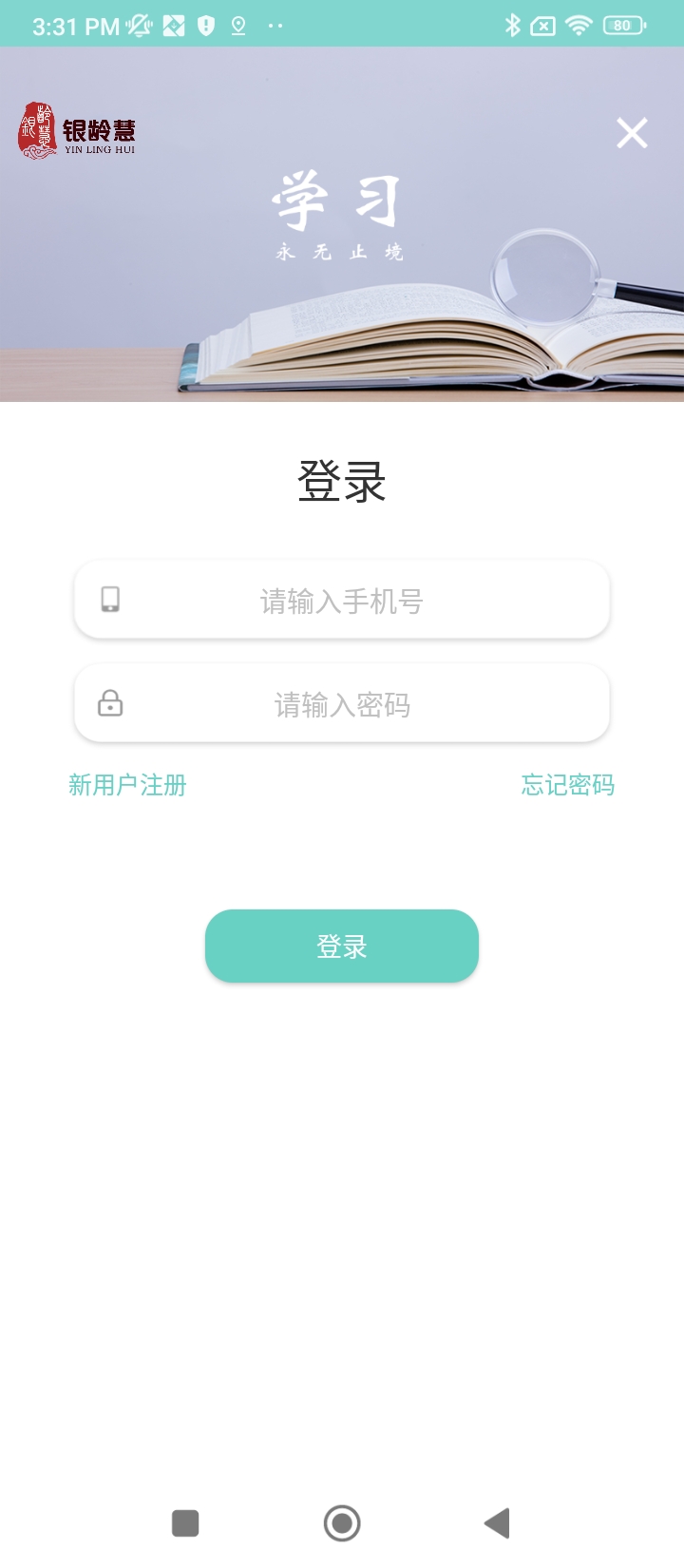
Task: Tap the phone number field 请输入手机号
Action: [x=342, y=600]
